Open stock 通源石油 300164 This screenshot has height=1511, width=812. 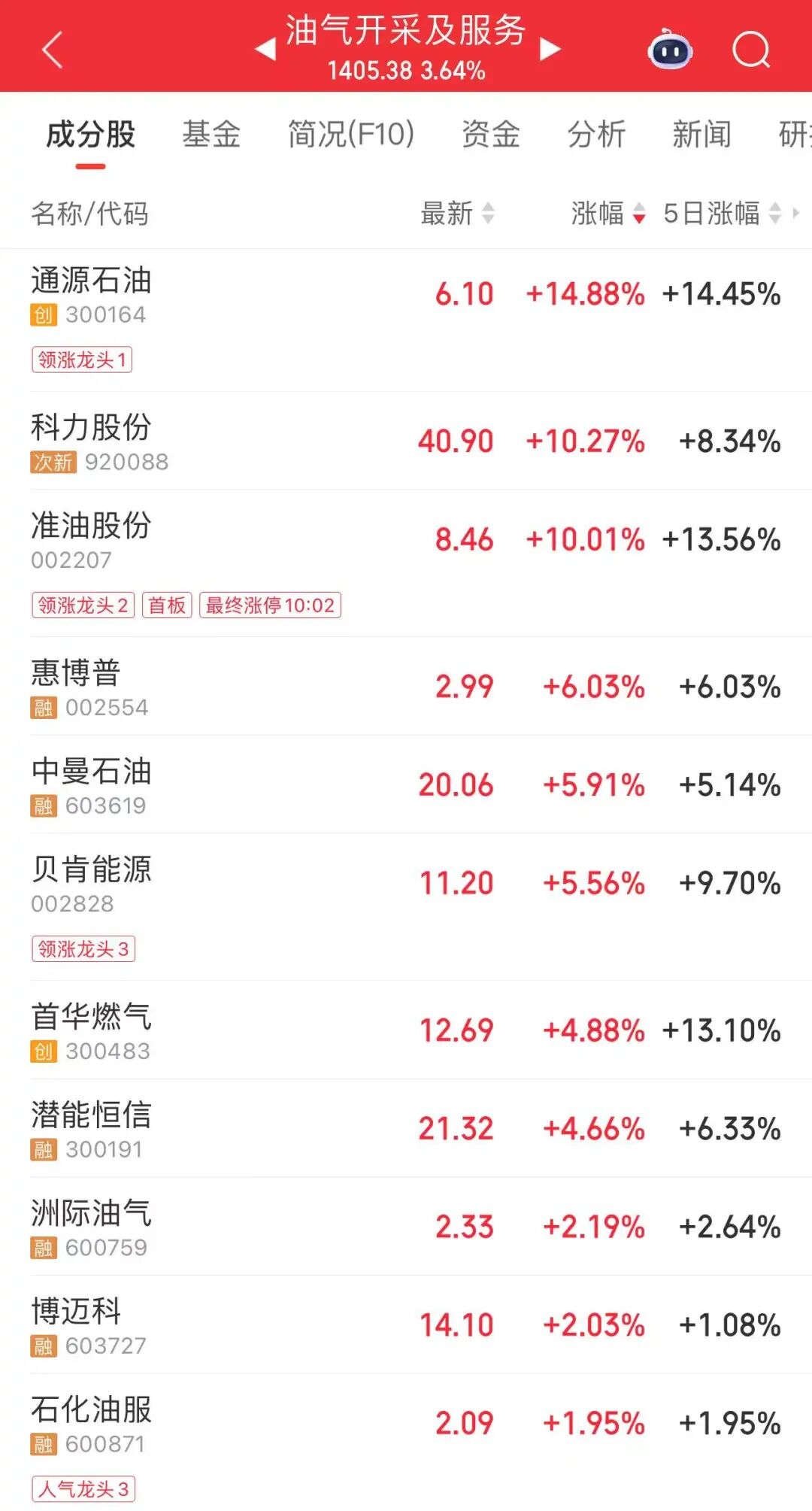click(x=406, y=320)
